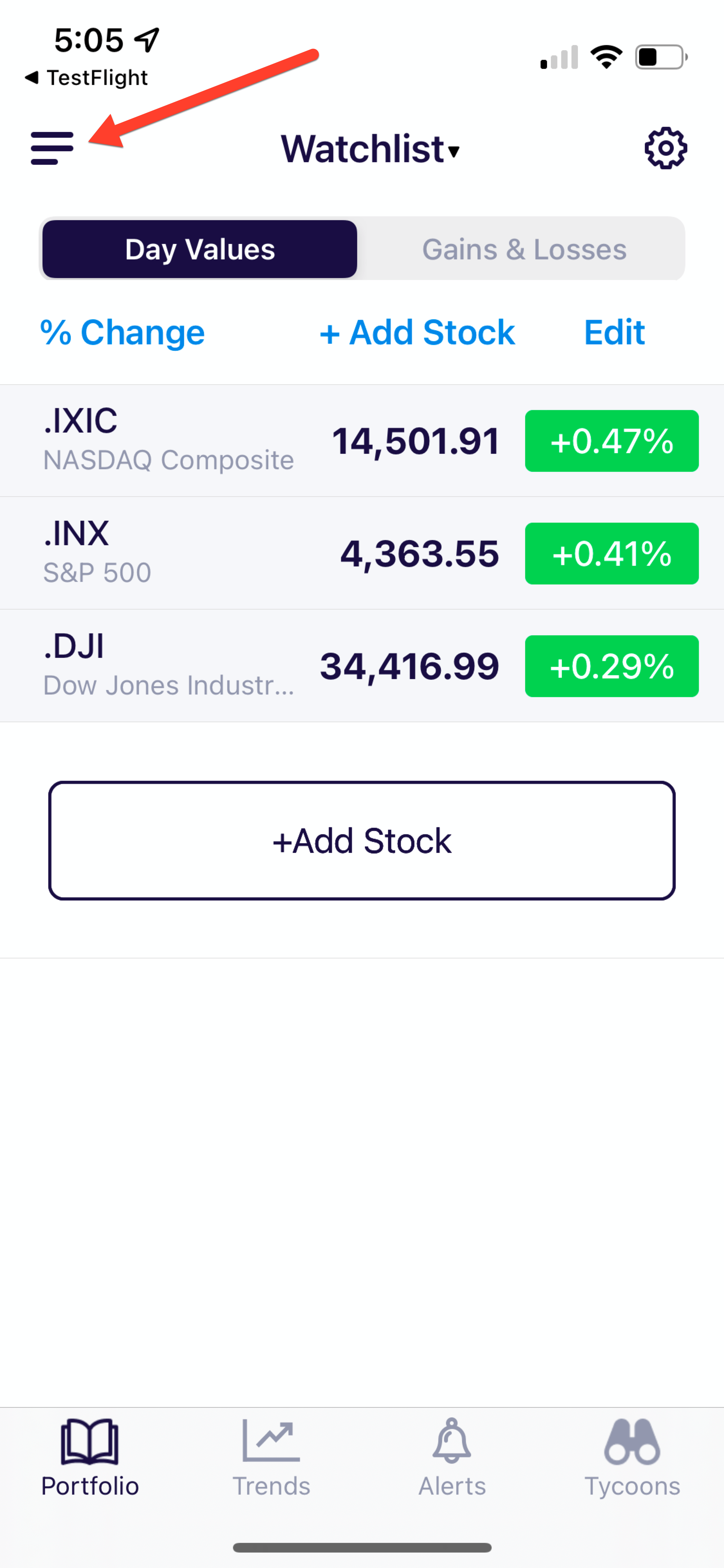
Task: Tap the Dow Jones green percentage badge
Action: (611, 666)
